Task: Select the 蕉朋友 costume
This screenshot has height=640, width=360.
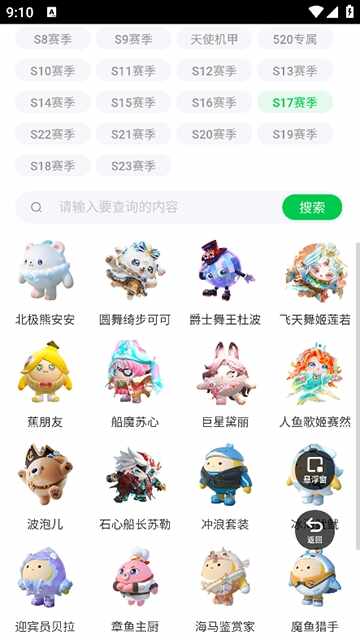Action: 45,384
